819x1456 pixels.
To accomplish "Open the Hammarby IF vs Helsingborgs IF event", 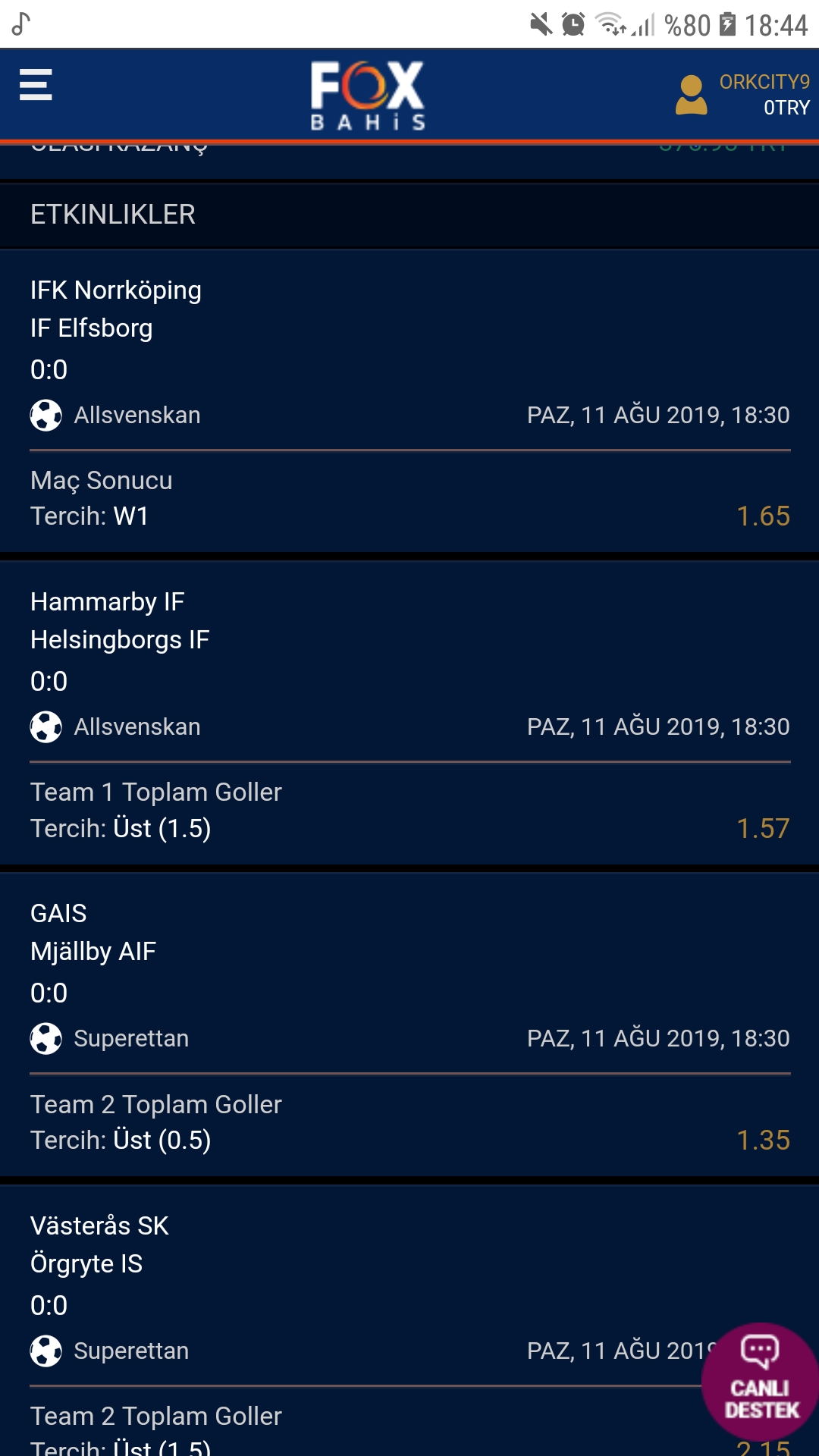I will click(x=409, y=713).
